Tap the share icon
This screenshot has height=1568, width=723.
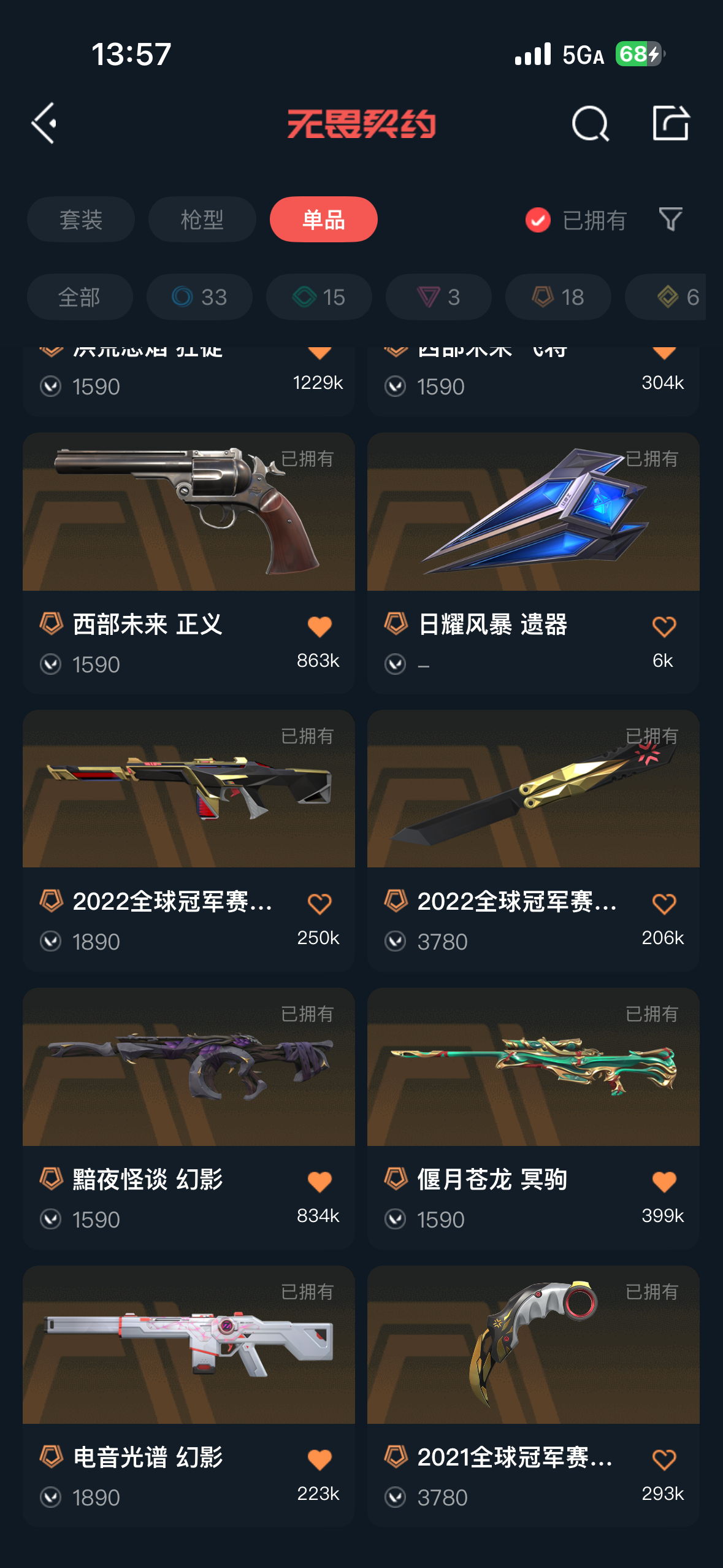(x=670, y=123)
